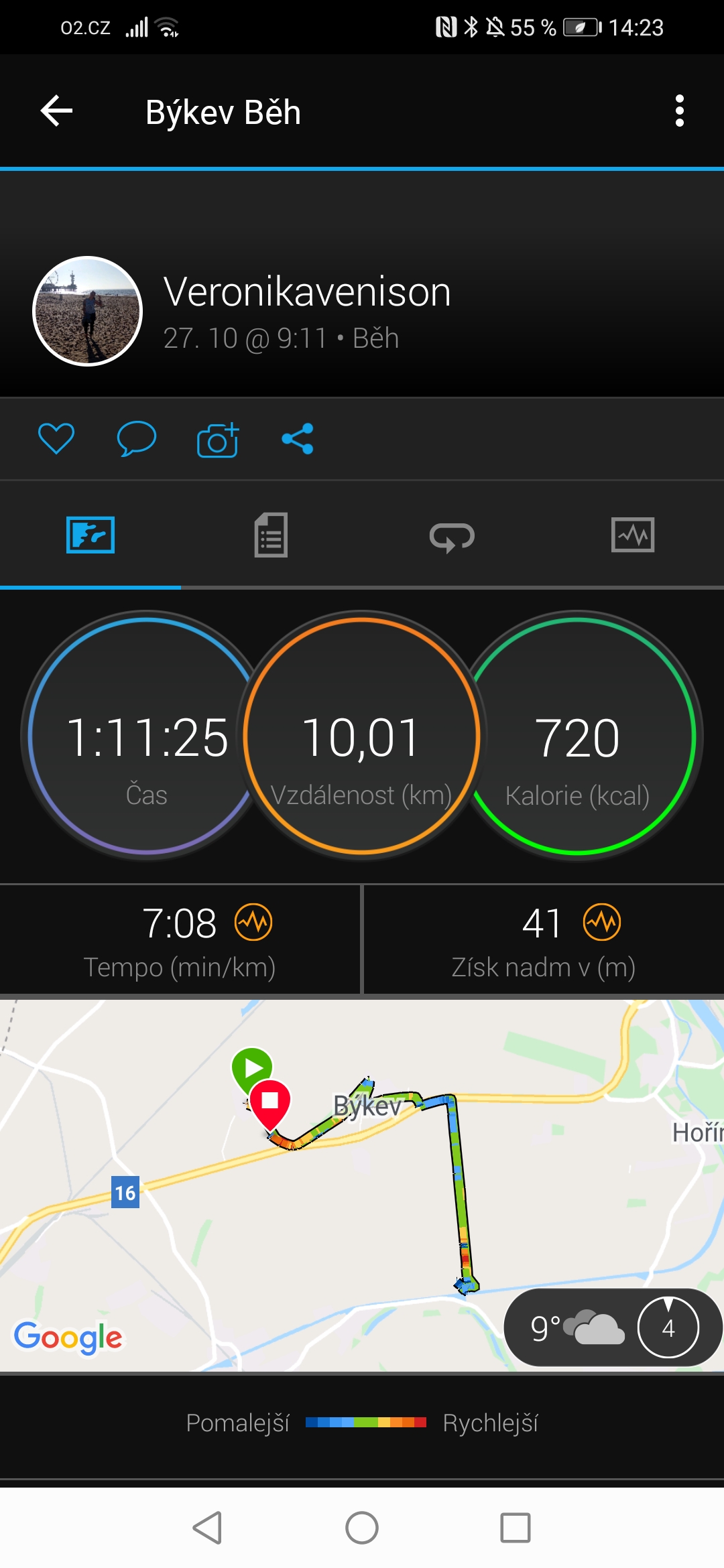This screenshot has width=724, height=1568.
Task: Open pace info icon next to 7:08
Action: pyautogui.click(x=253, y=922)
